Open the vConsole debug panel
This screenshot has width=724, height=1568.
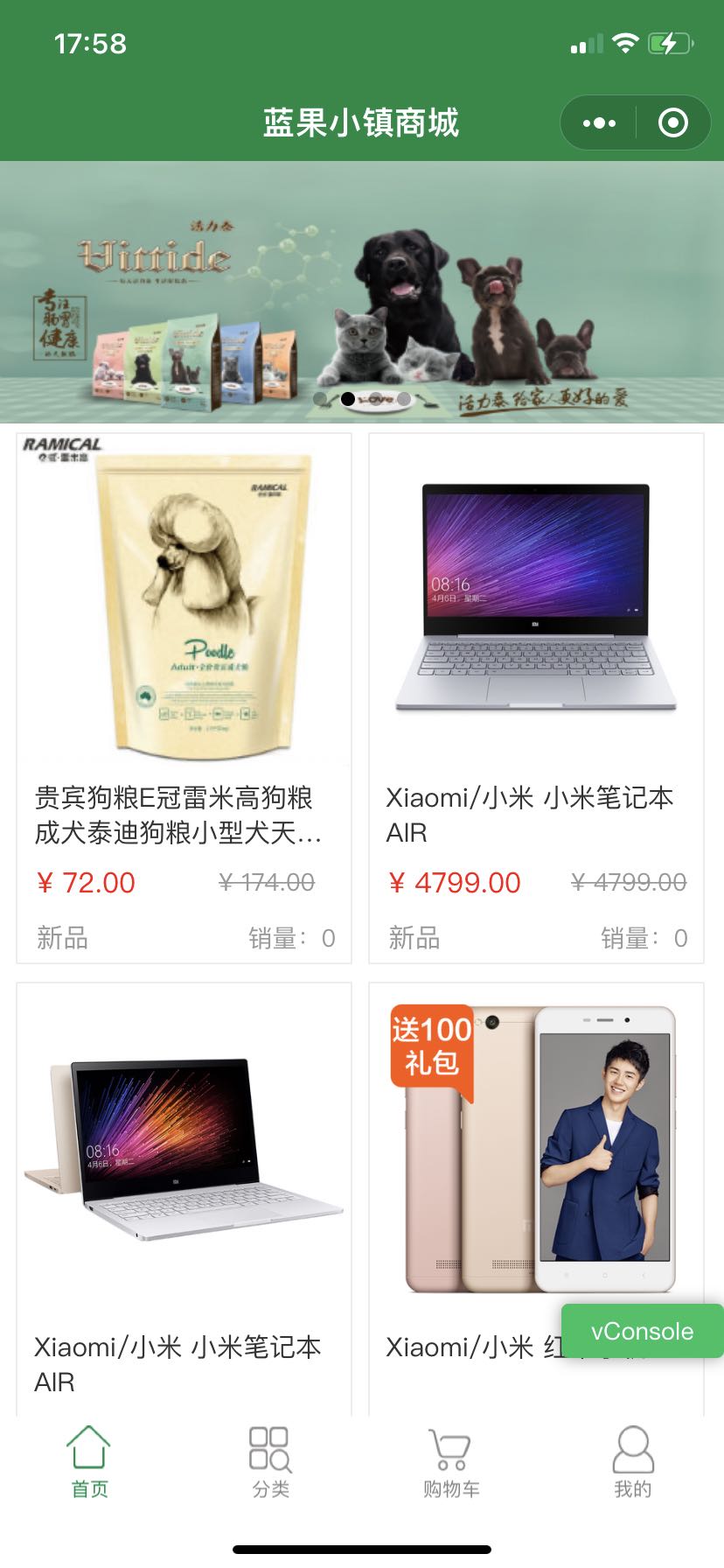[x=642, y=1331]
